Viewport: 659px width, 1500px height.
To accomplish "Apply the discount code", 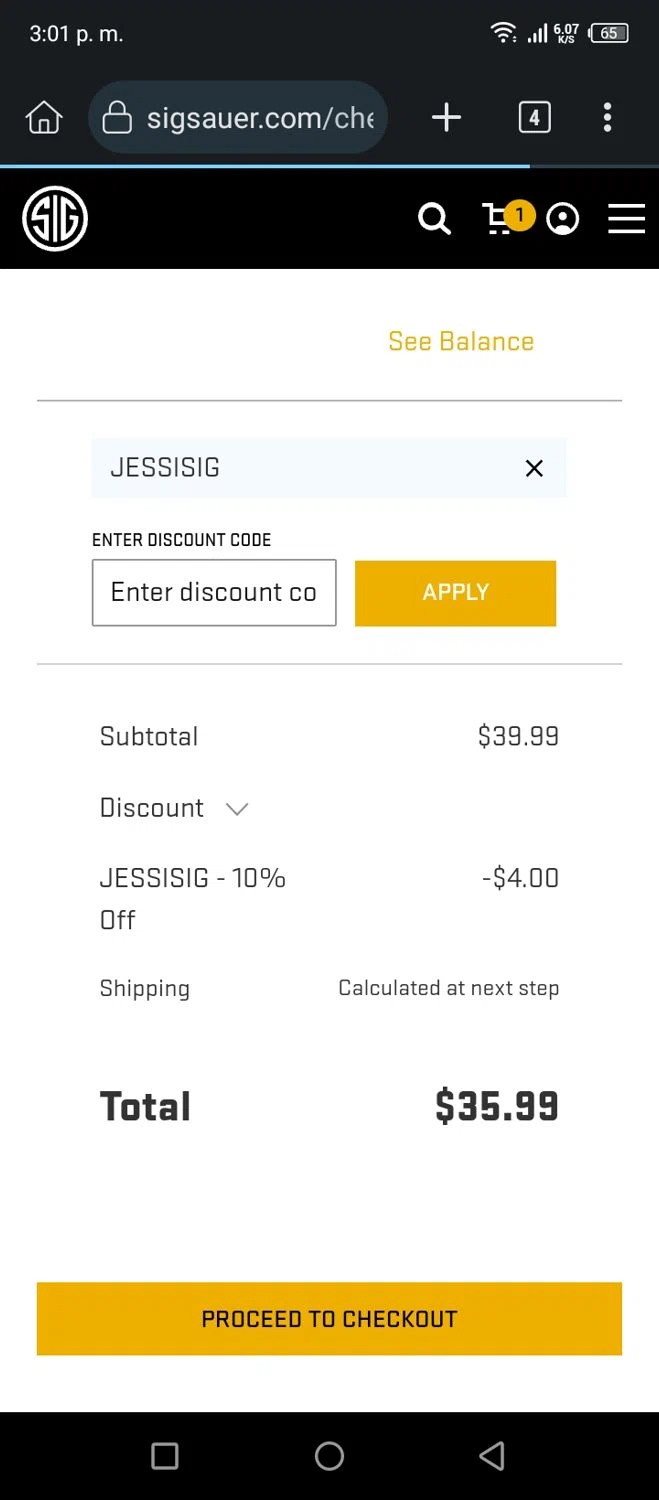I will tap(455, 593).
